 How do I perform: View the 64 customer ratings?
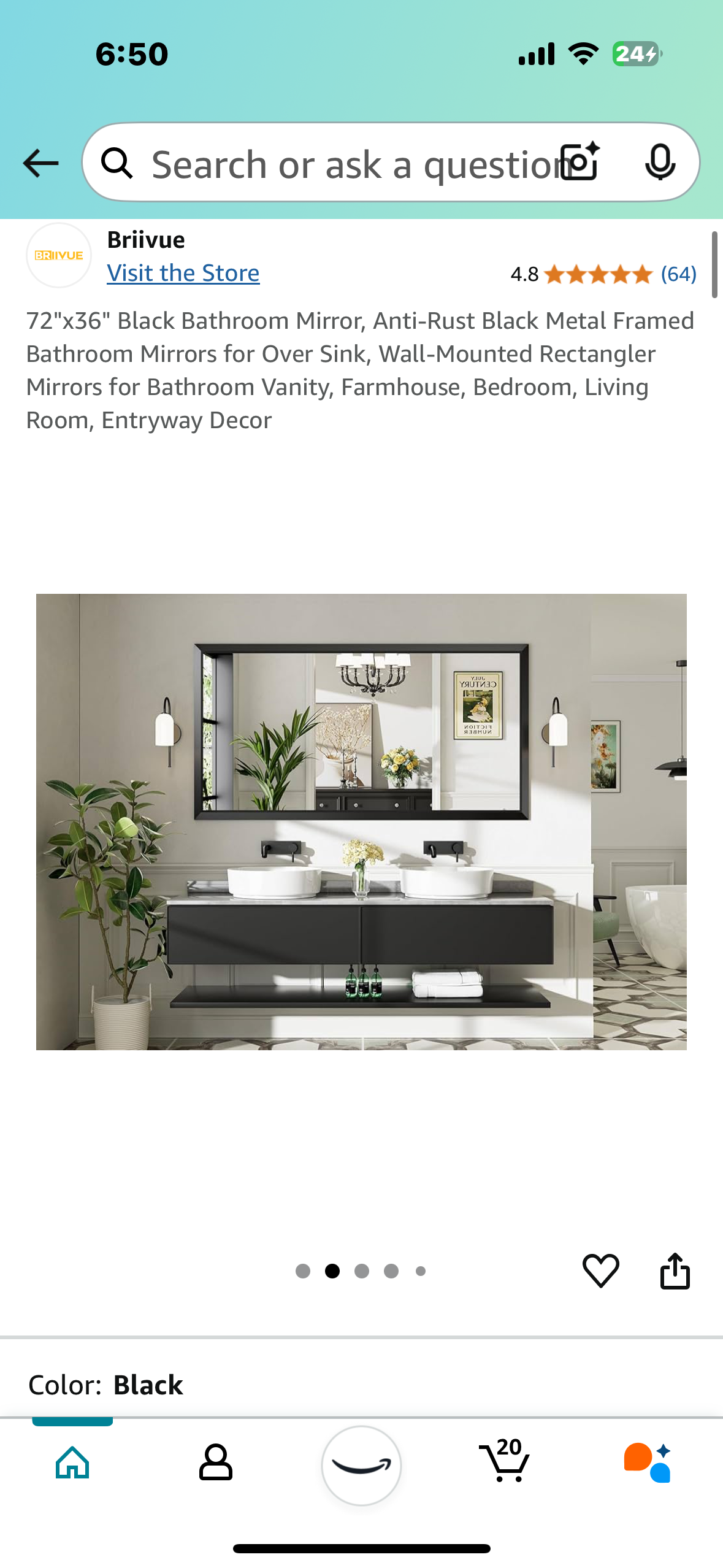pos(678,274)
